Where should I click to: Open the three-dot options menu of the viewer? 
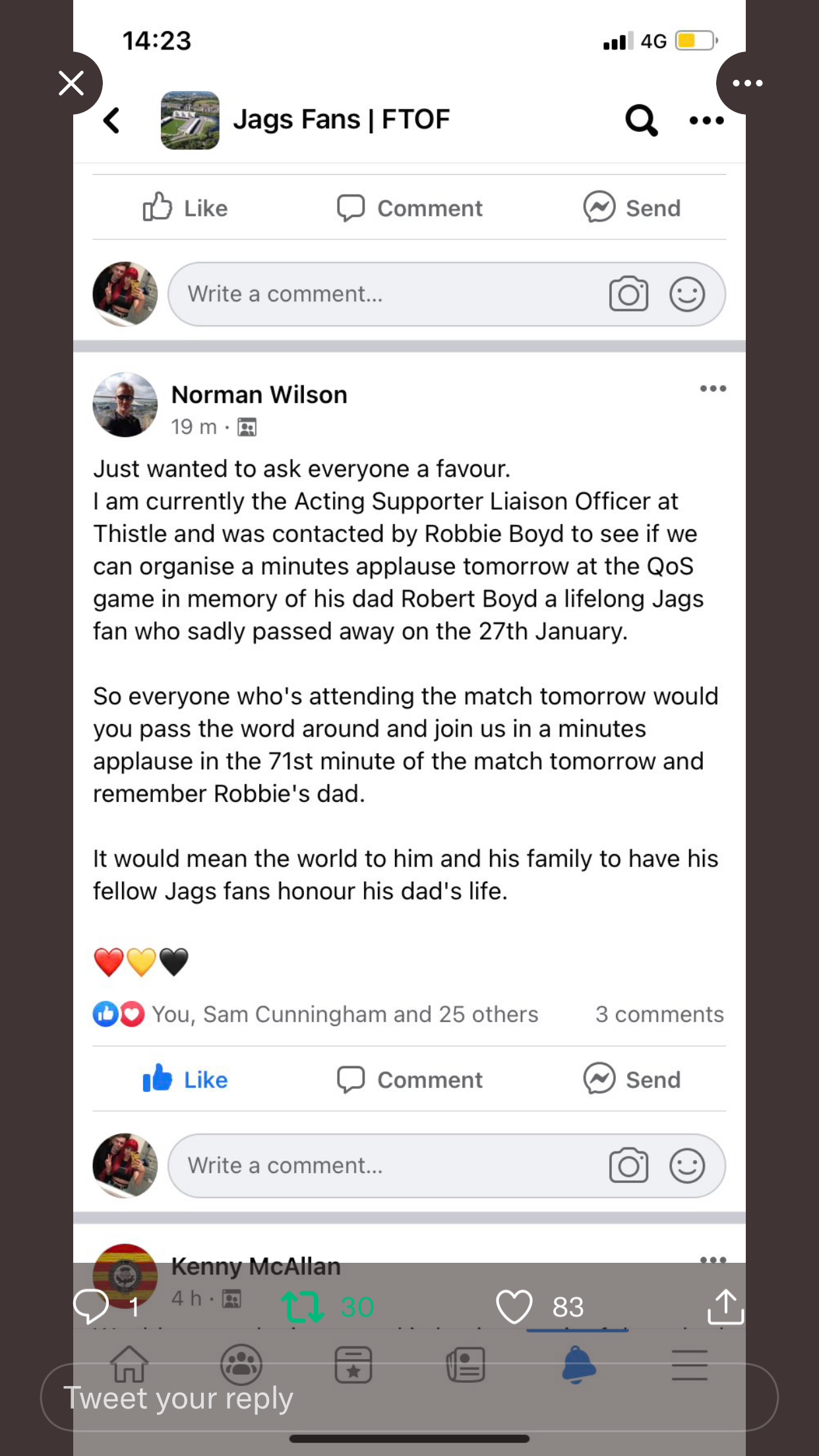pos(748,83)
